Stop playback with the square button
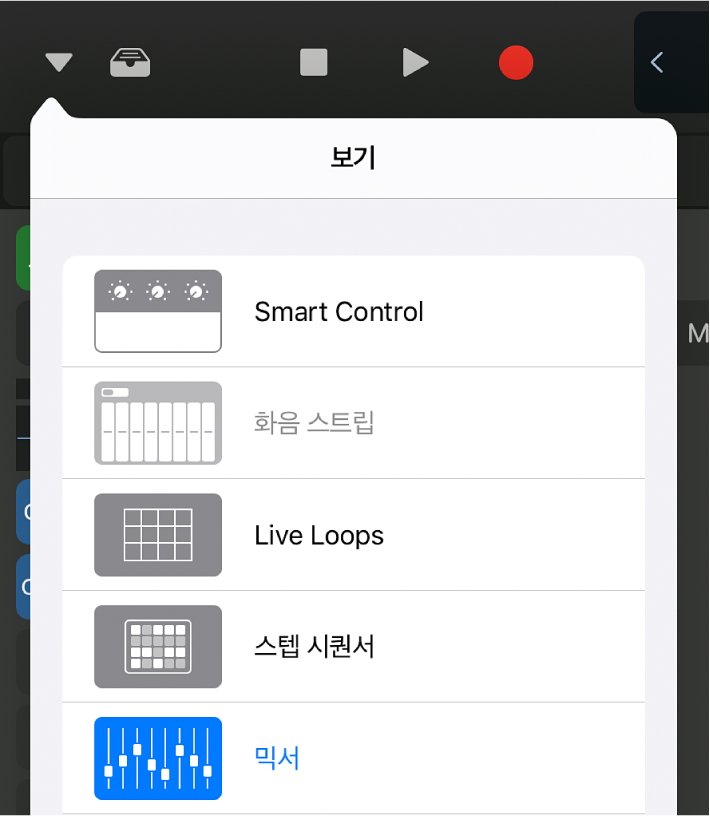 tap(314, 63)
